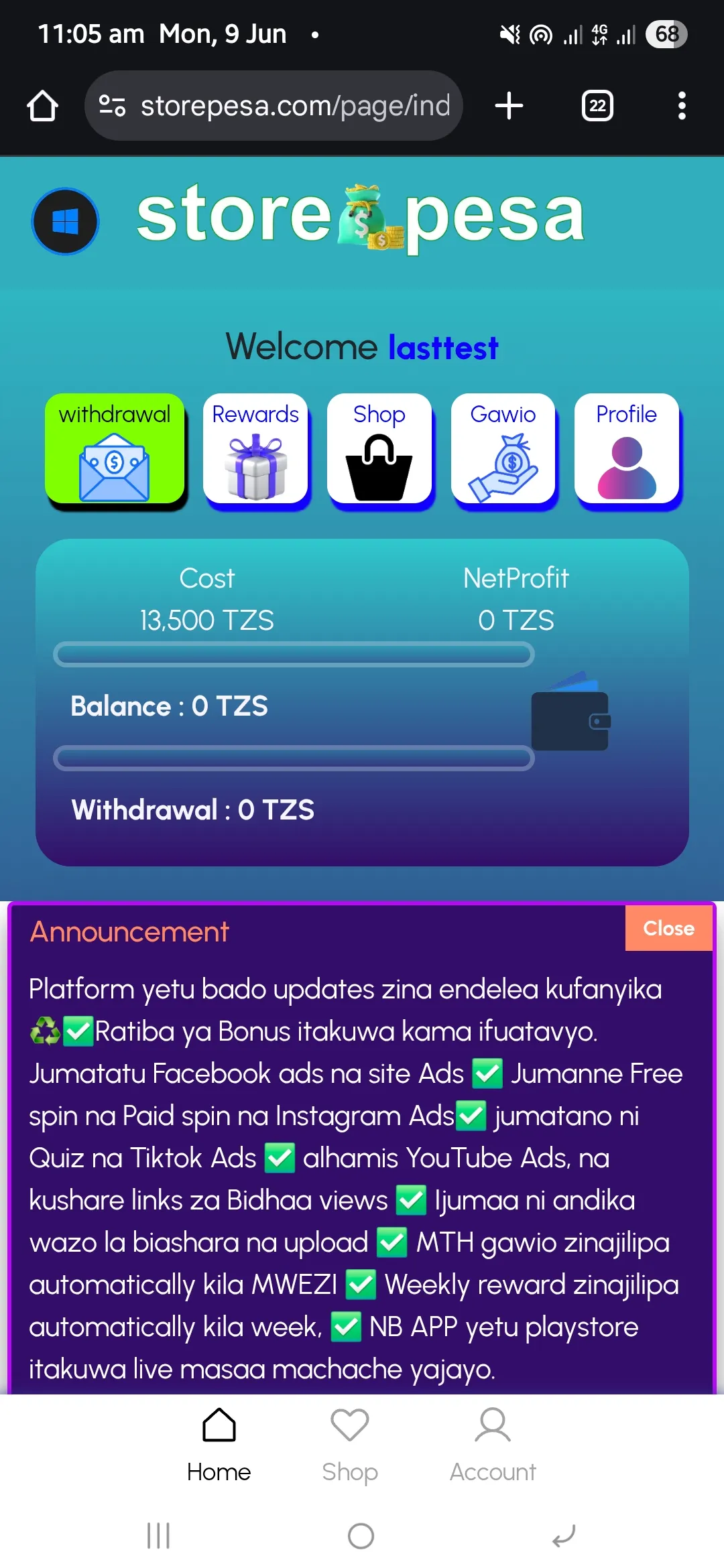The height and width of the screenshot is (1568, 724).
Task: Open the Gawio tile
Action: pos(503,449)
